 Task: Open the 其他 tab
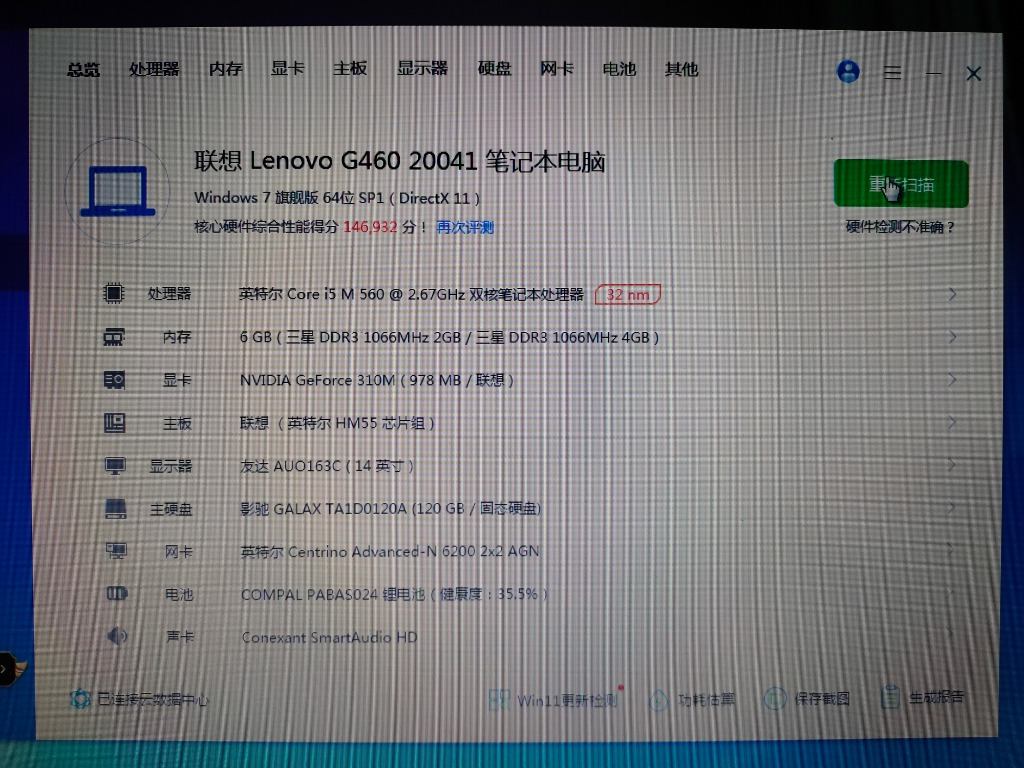pos(681,69)
